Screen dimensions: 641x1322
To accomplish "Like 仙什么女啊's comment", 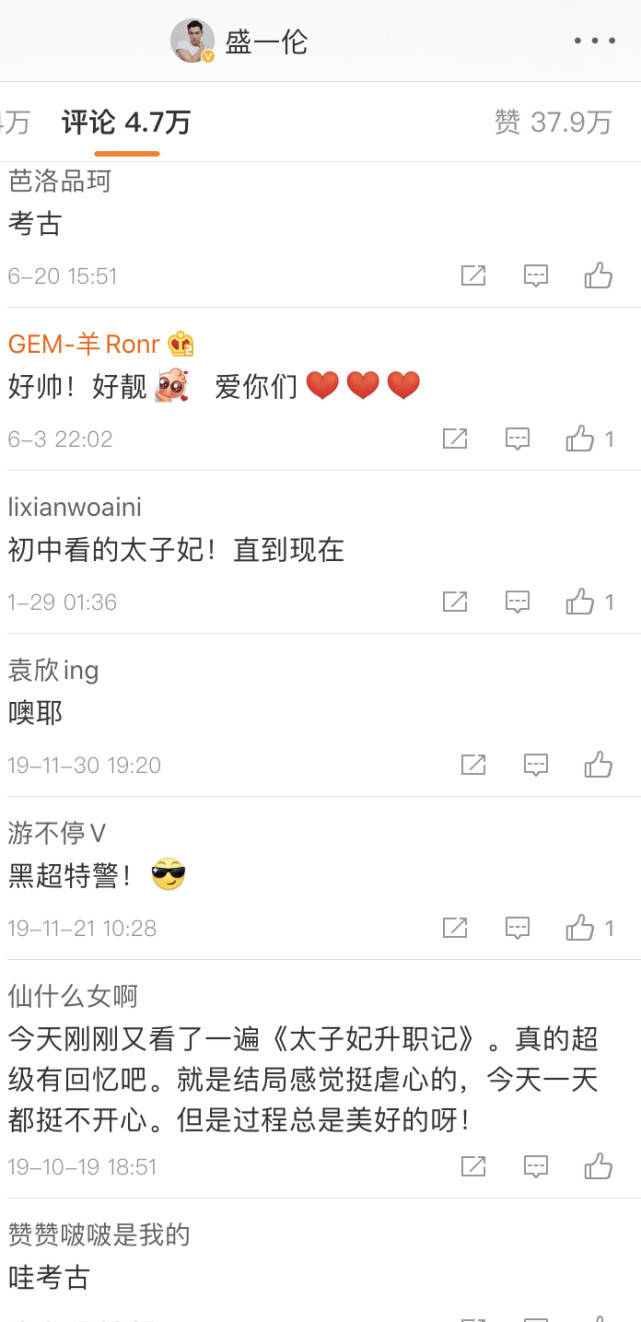I will 598,1166.
